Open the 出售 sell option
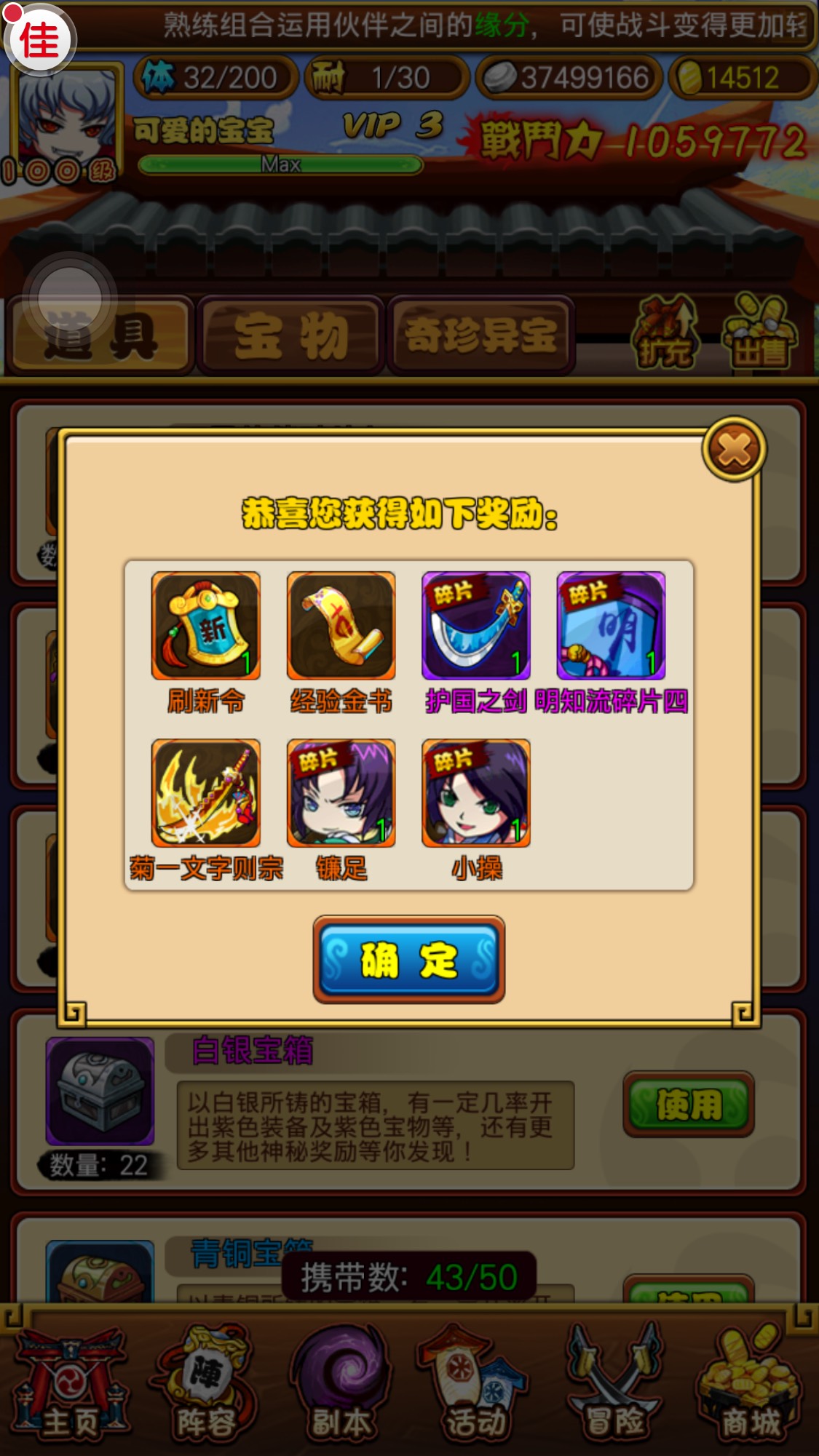Image resolution: width=819 pixels, height=1456 pixels. click(759, 335)
